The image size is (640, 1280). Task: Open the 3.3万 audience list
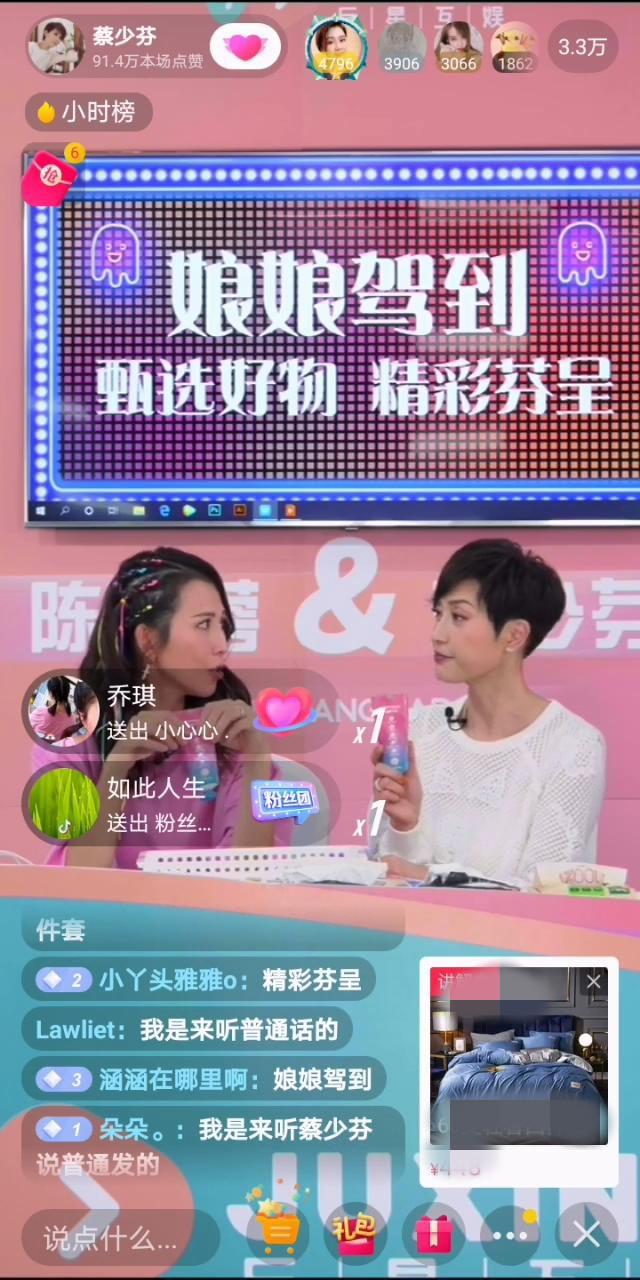[583, 47]
